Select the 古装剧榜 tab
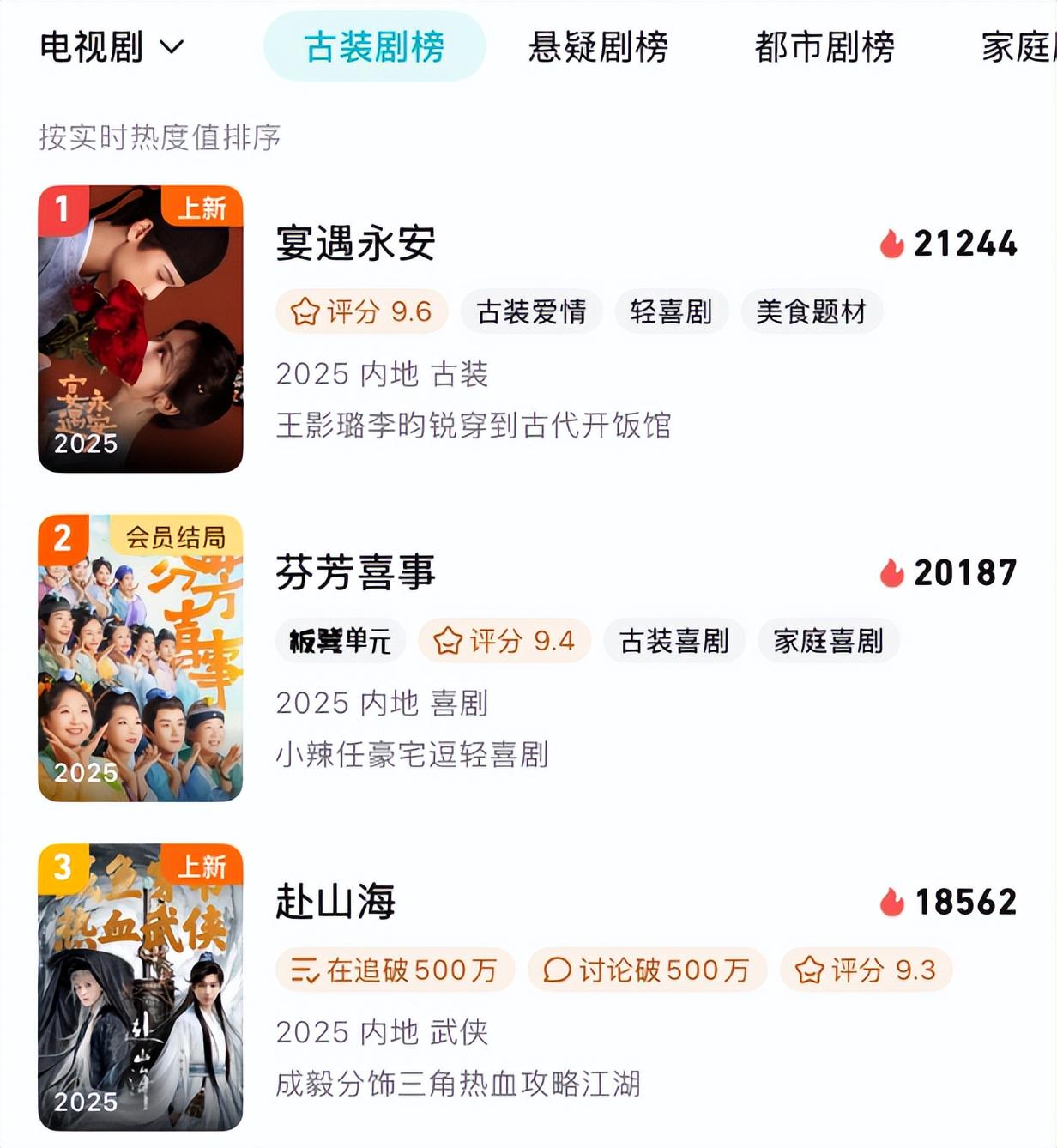Image resolution: width=1057 pixels, height=1148 pixels. click(374, 47)
